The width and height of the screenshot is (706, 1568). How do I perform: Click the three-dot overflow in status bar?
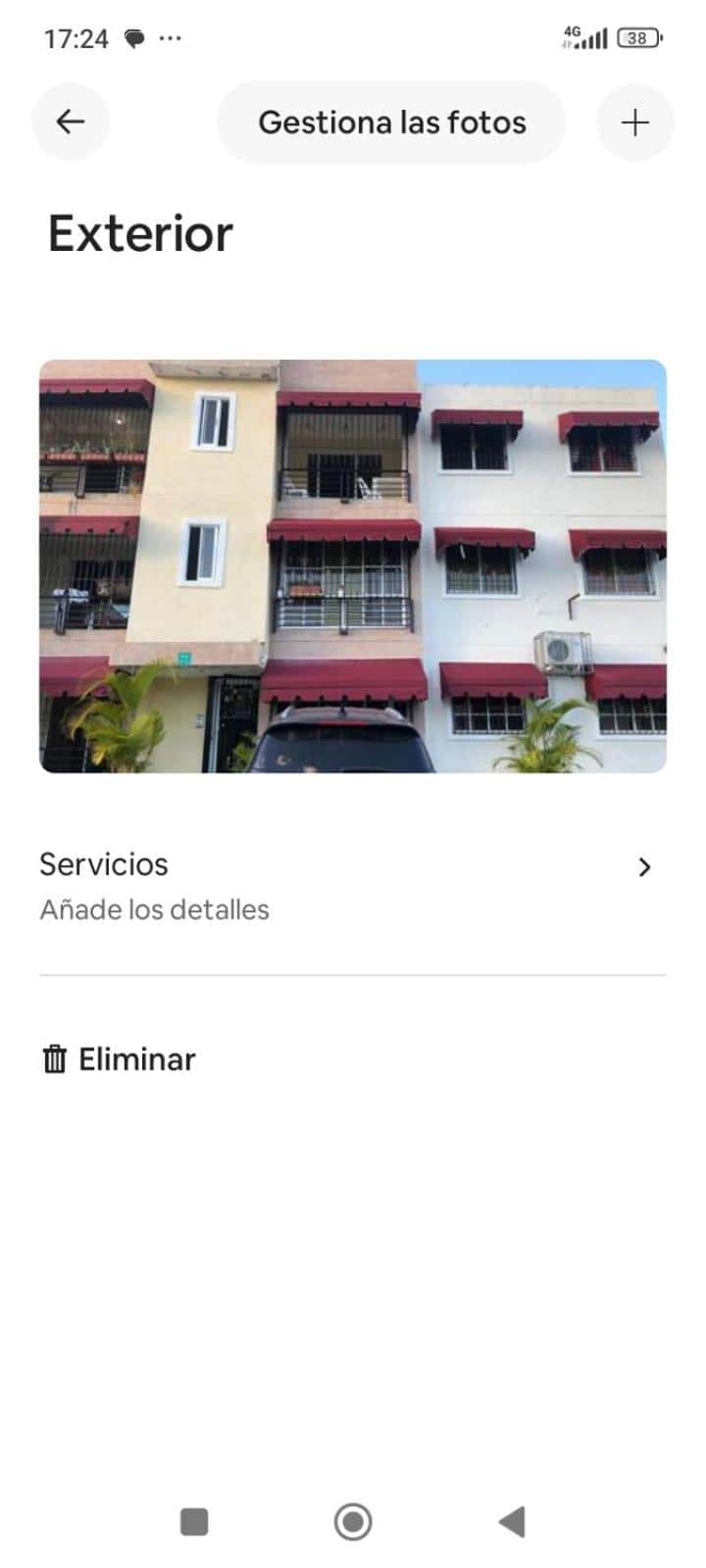click(170, 37)
